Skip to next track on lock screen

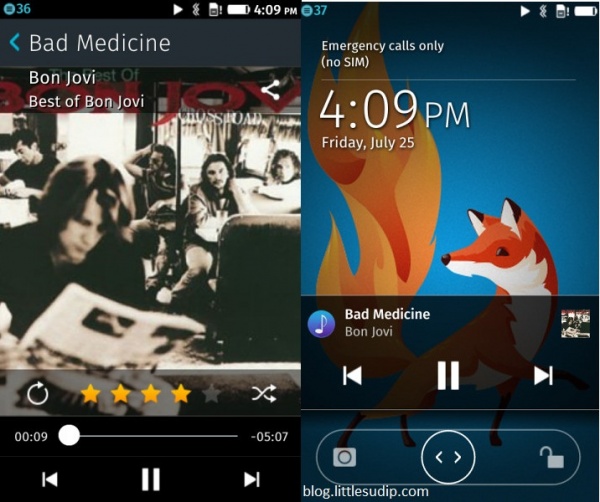pyautogui.click(x=543, y=375)
